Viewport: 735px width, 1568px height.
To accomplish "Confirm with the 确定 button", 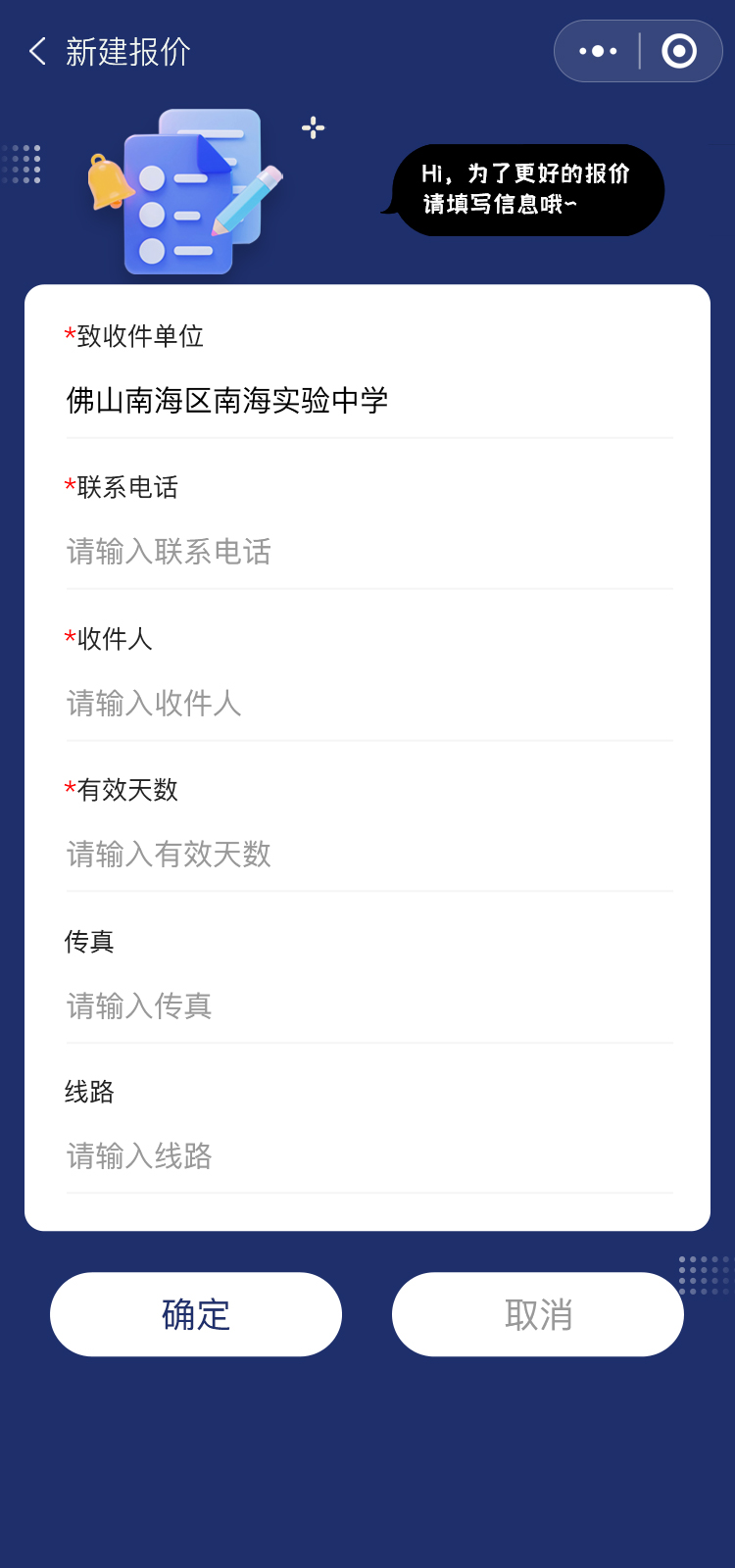I will (x=196, y=1314).
